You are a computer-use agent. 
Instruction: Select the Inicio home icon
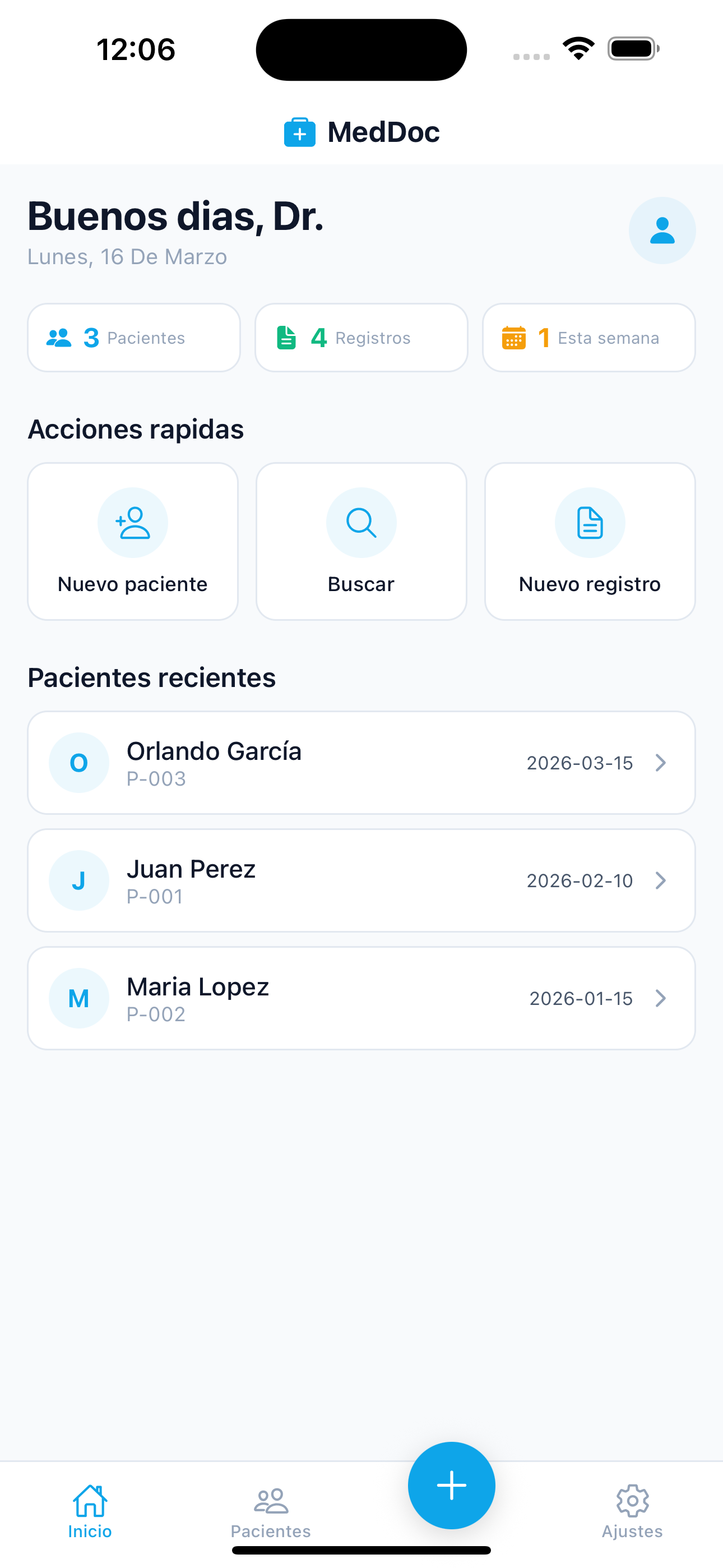(x=90, y=1492)
